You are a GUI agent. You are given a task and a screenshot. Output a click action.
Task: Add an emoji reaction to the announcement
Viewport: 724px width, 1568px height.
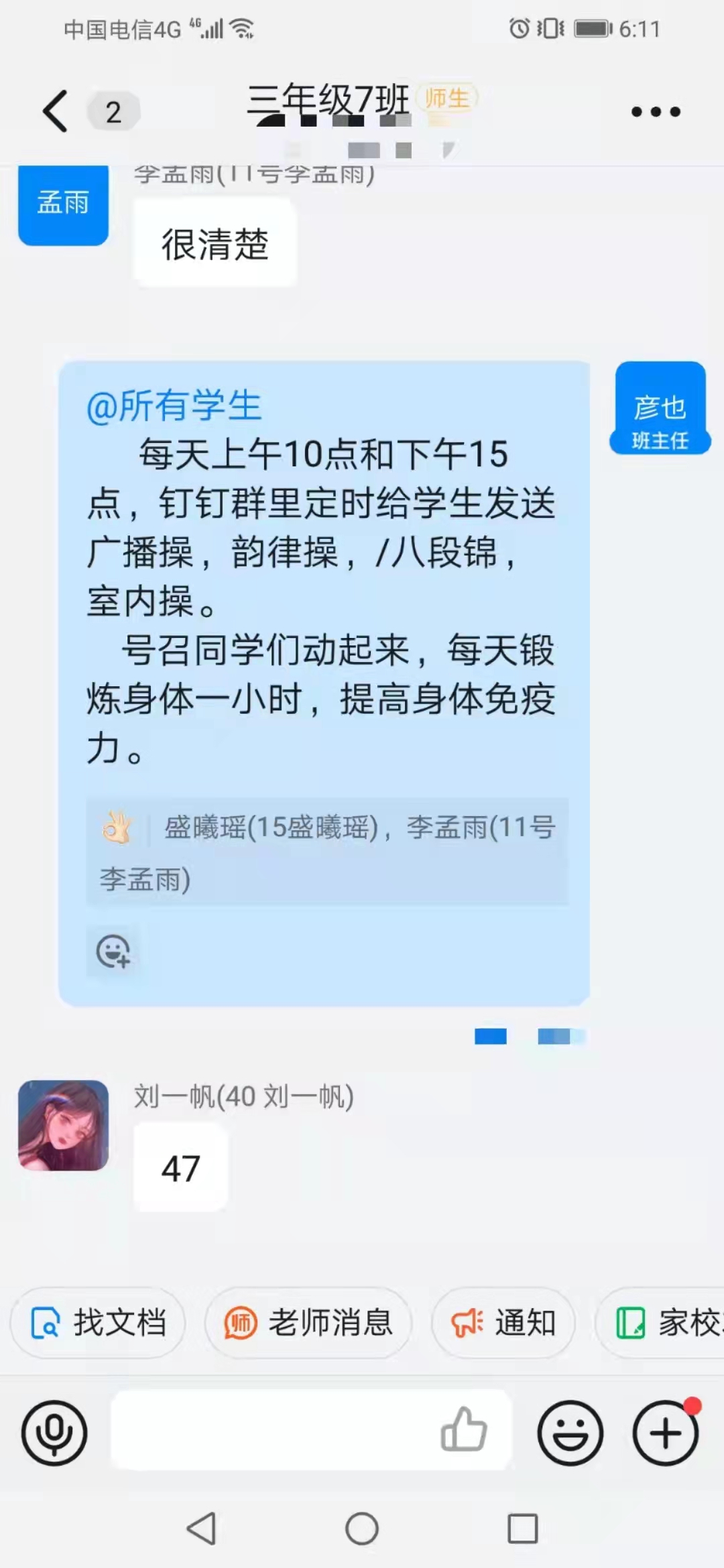point(113,951)
